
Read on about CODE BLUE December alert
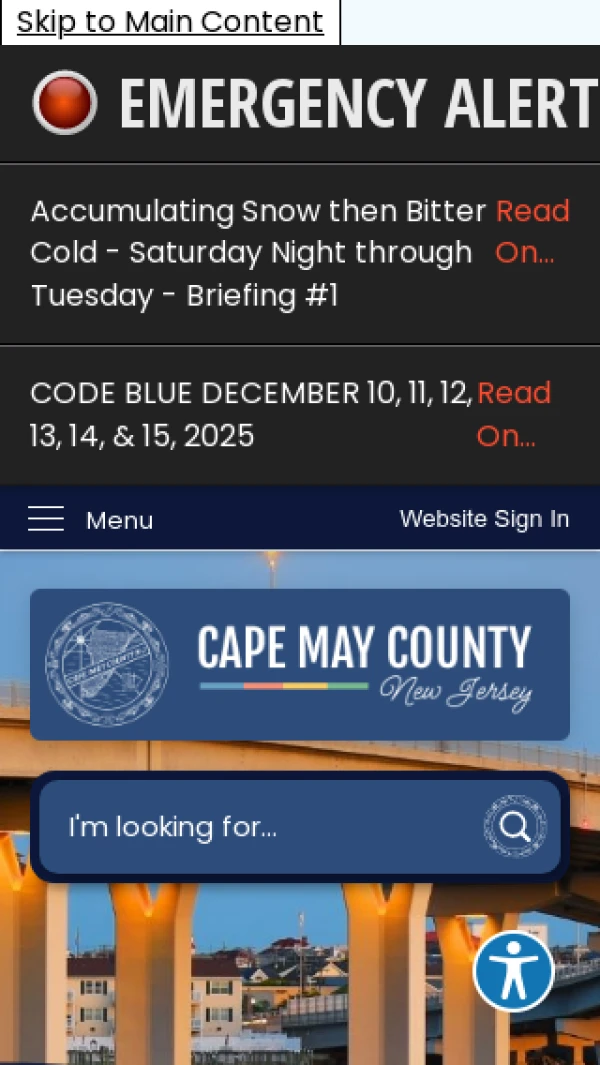coord(512,414)
